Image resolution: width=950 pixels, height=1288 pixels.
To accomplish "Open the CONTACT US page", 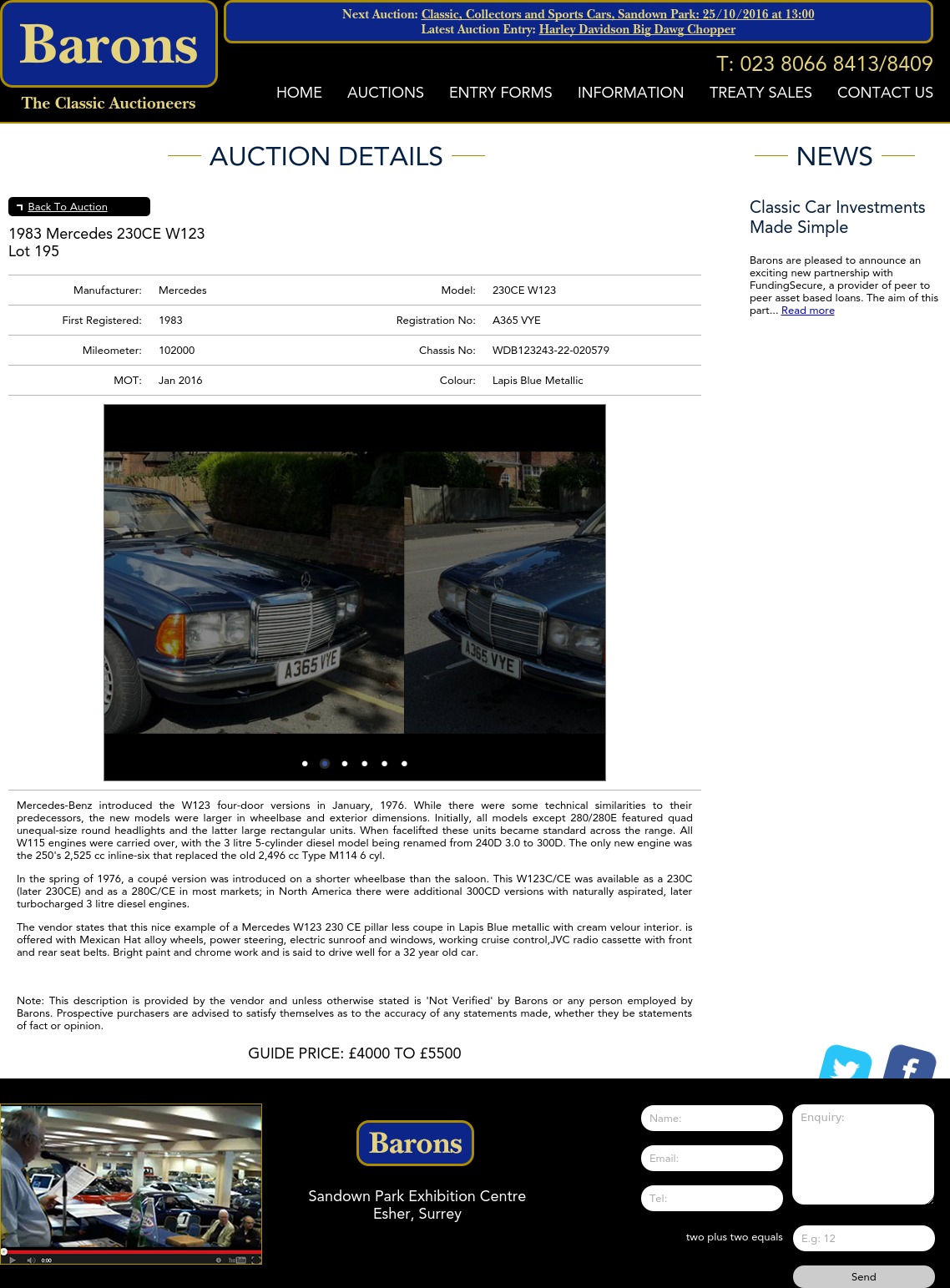I will (885, 93).
